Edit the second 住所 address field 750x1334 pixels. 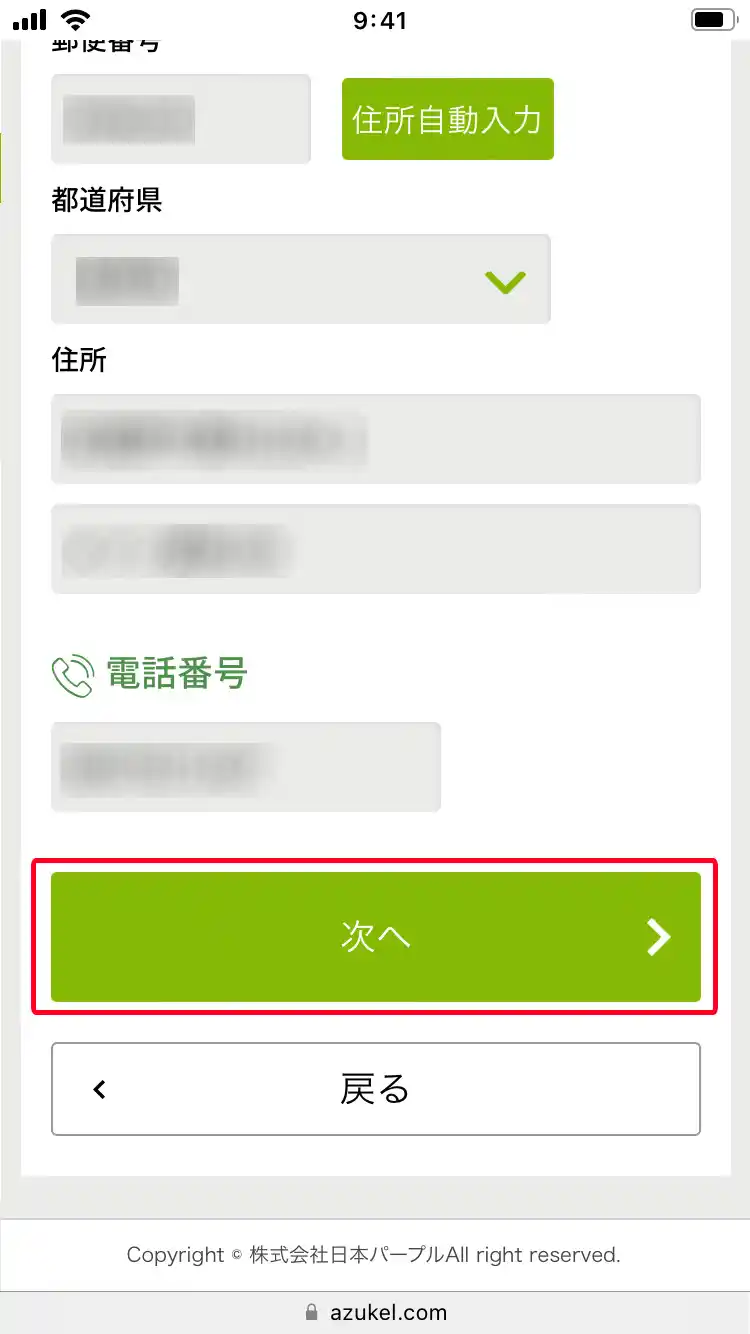tap(375, 549)
